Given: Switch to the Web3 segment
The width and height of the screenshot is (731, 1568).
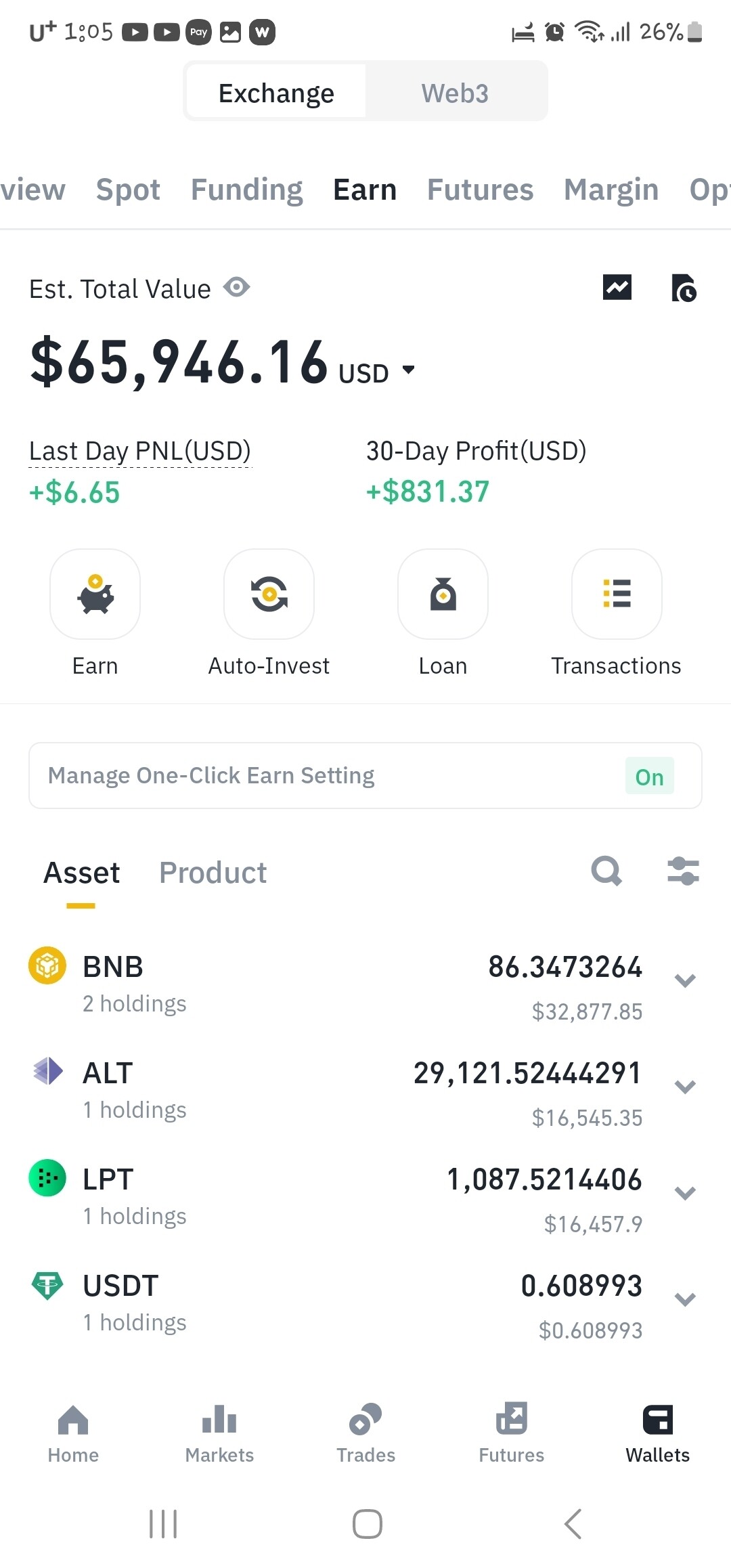Looking at the screenshot, I should [455, 93].
